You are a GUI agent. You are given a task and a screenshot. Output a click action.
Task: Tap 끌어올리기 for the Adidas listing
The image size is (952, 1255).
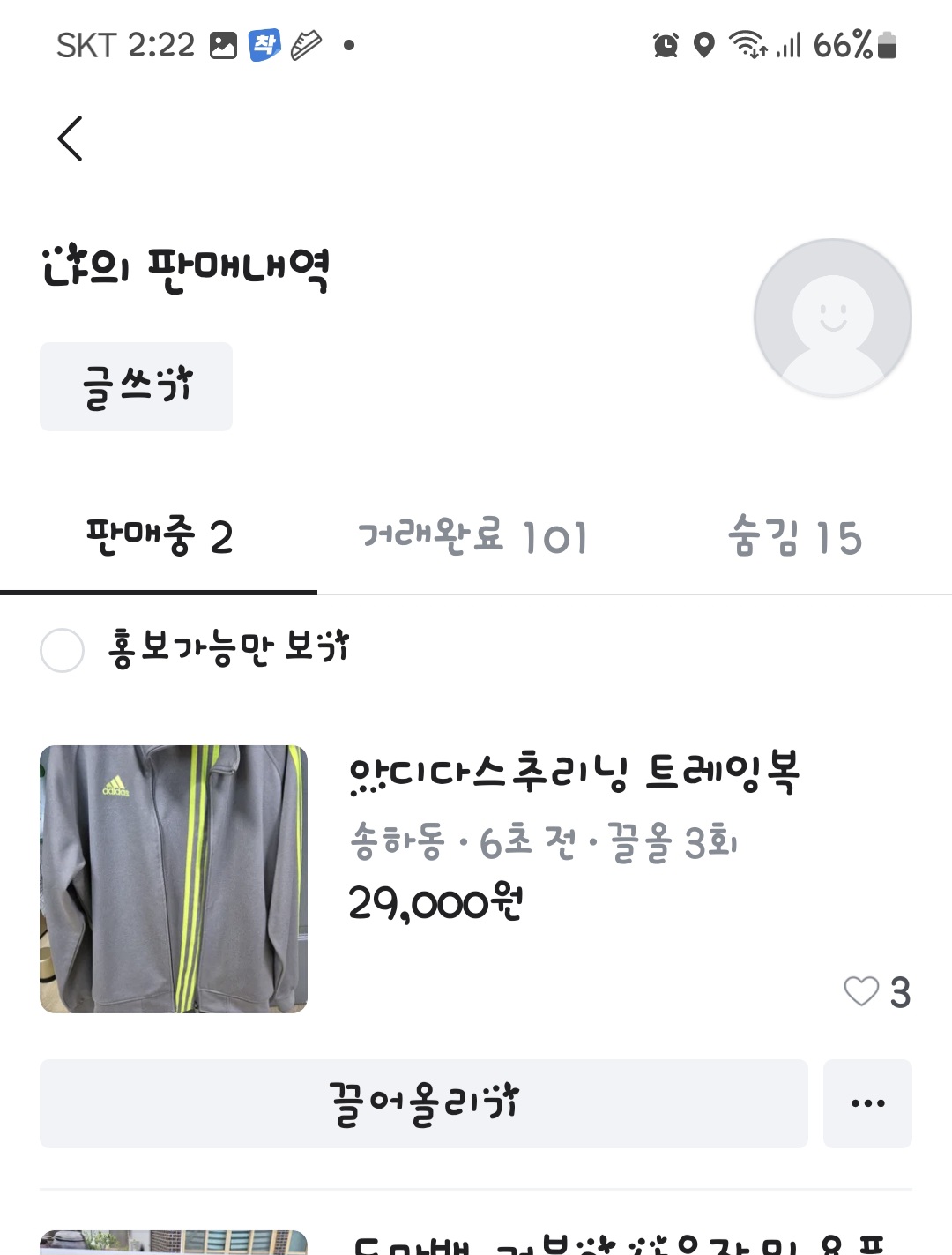point(423,1103)
